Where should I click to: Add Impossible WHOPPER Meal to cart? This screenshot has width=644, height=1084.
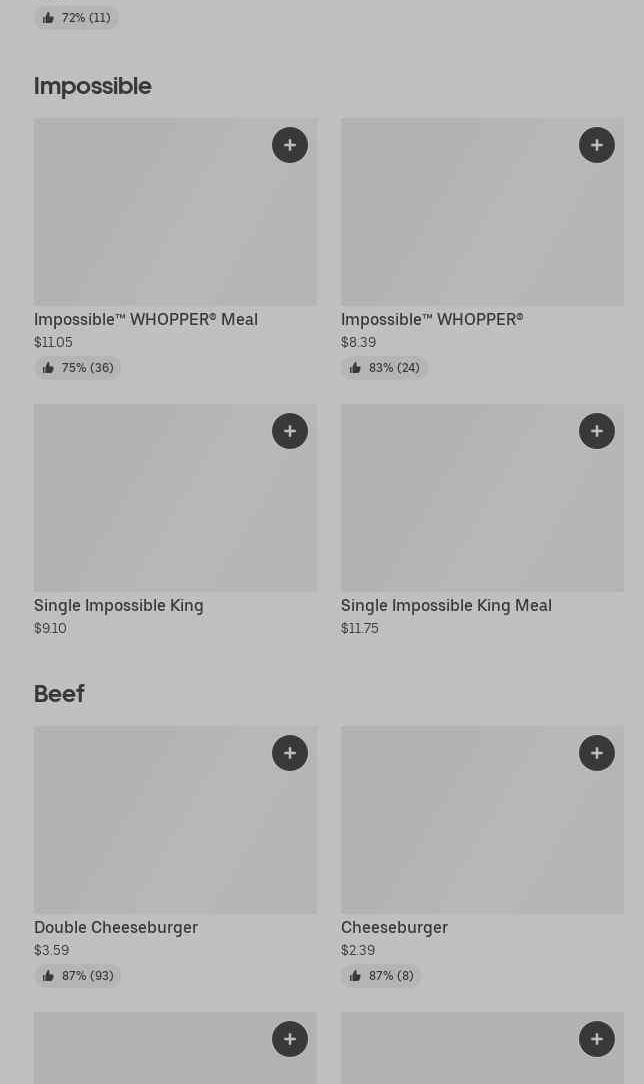pos(290,145)
